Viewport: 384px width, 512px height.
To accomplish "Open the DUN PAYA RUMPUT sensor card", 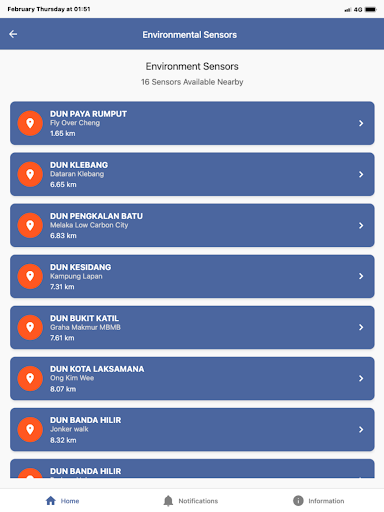I will pos(192,123).
